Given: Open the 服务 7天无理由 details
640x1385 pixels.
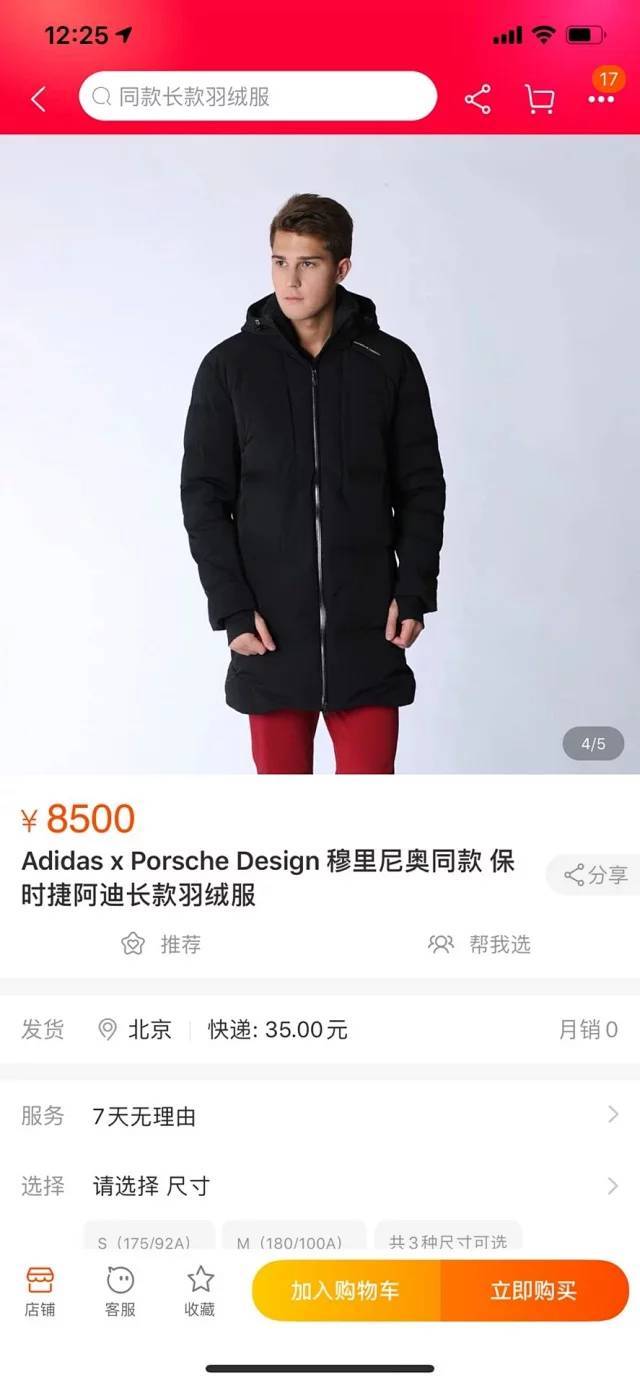Looking at the screenshot, I should [x=320, y=1116].
